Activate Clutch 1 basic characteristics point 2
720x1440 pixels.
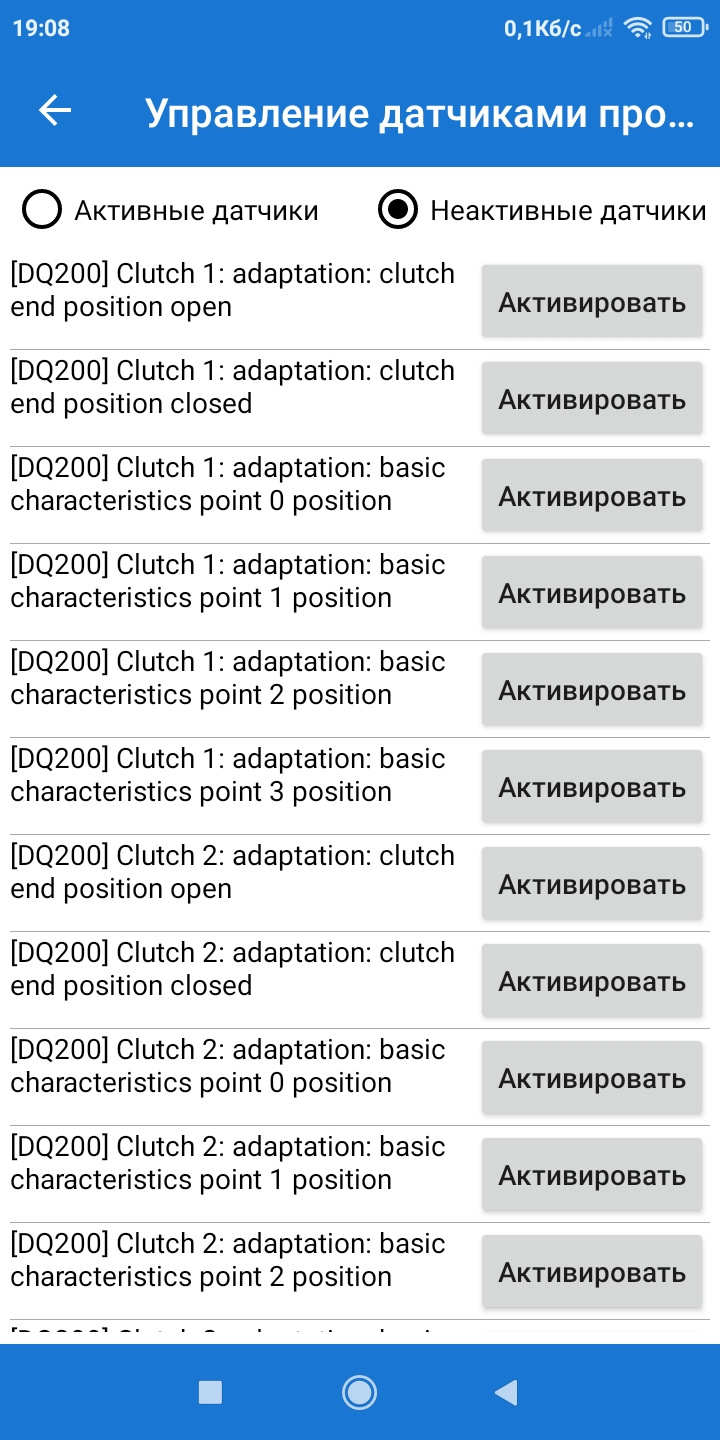tap(592, 690)
